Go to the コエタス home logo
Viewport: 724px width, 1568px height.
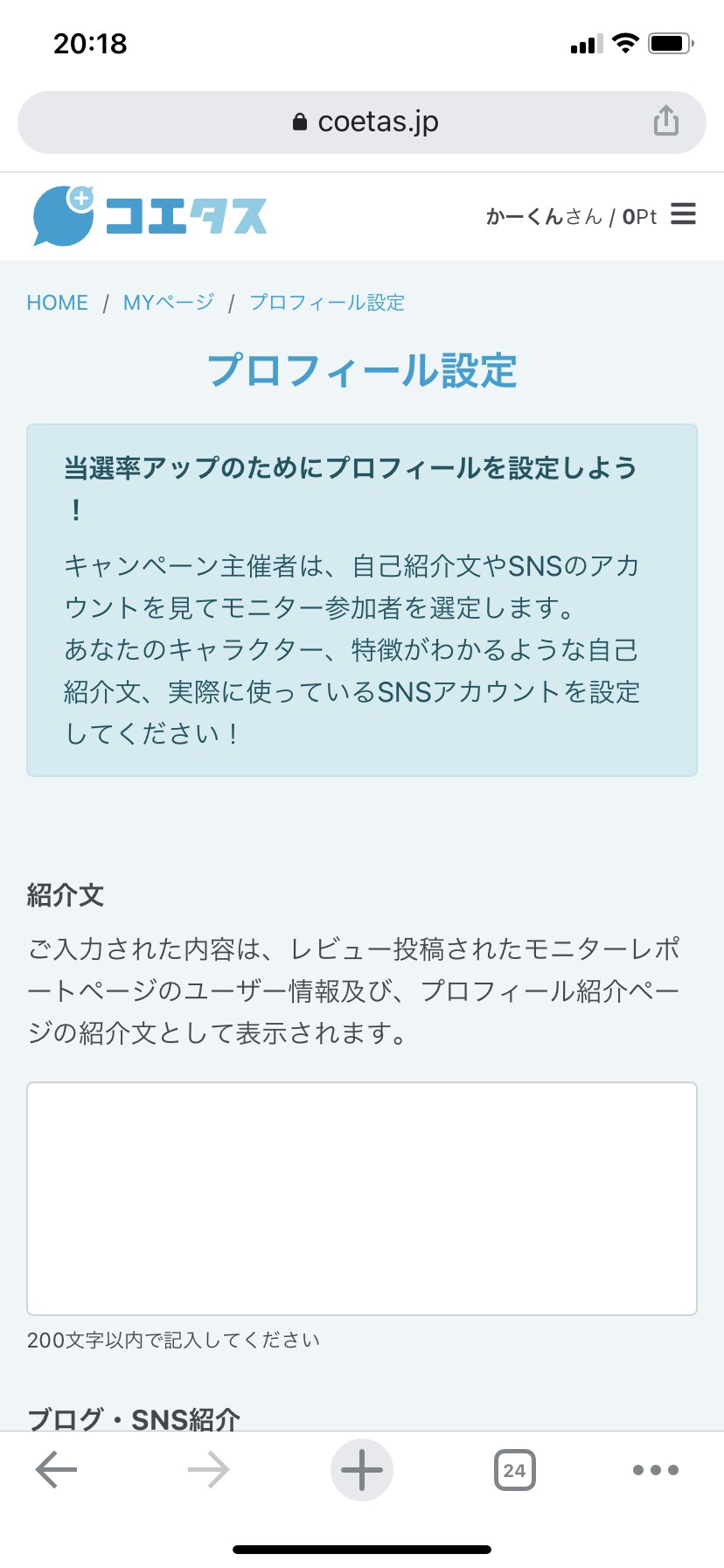click(x=150, y=215)
